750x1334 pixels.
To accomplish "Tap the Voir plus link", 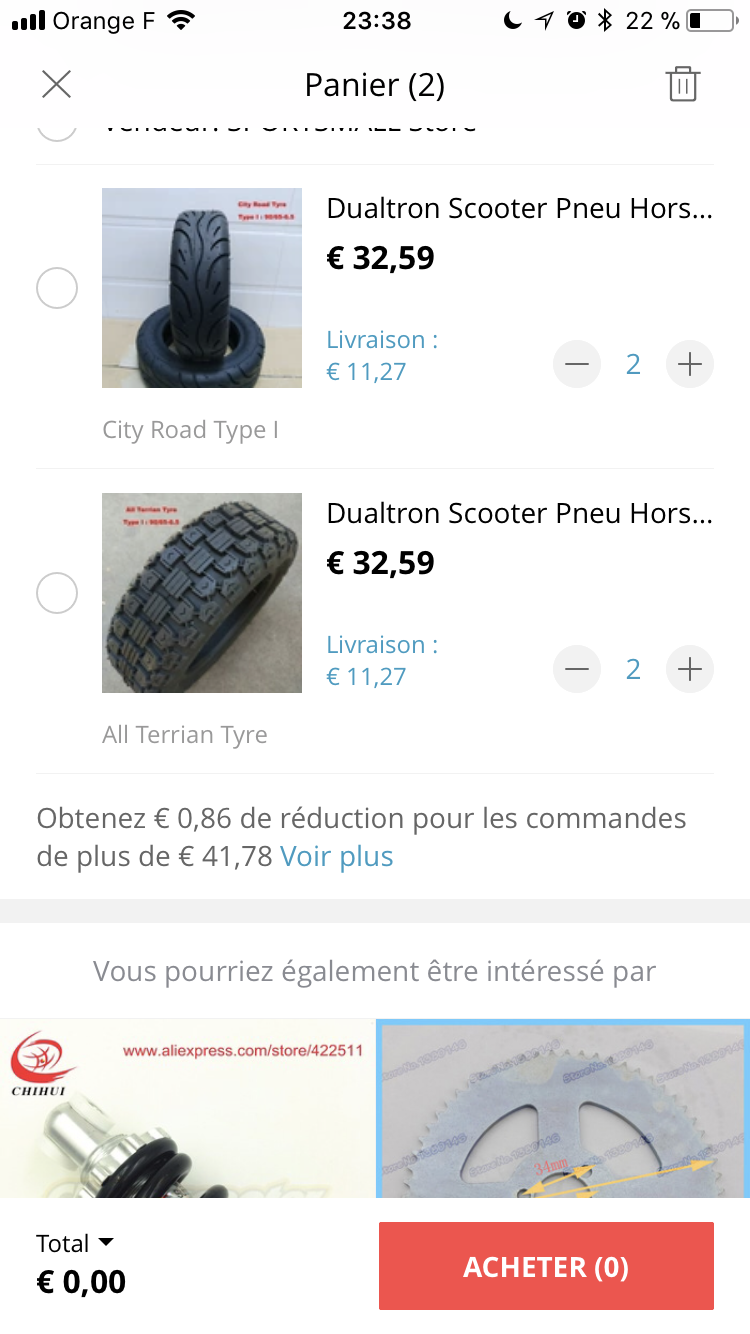I will tap(337, 857).
